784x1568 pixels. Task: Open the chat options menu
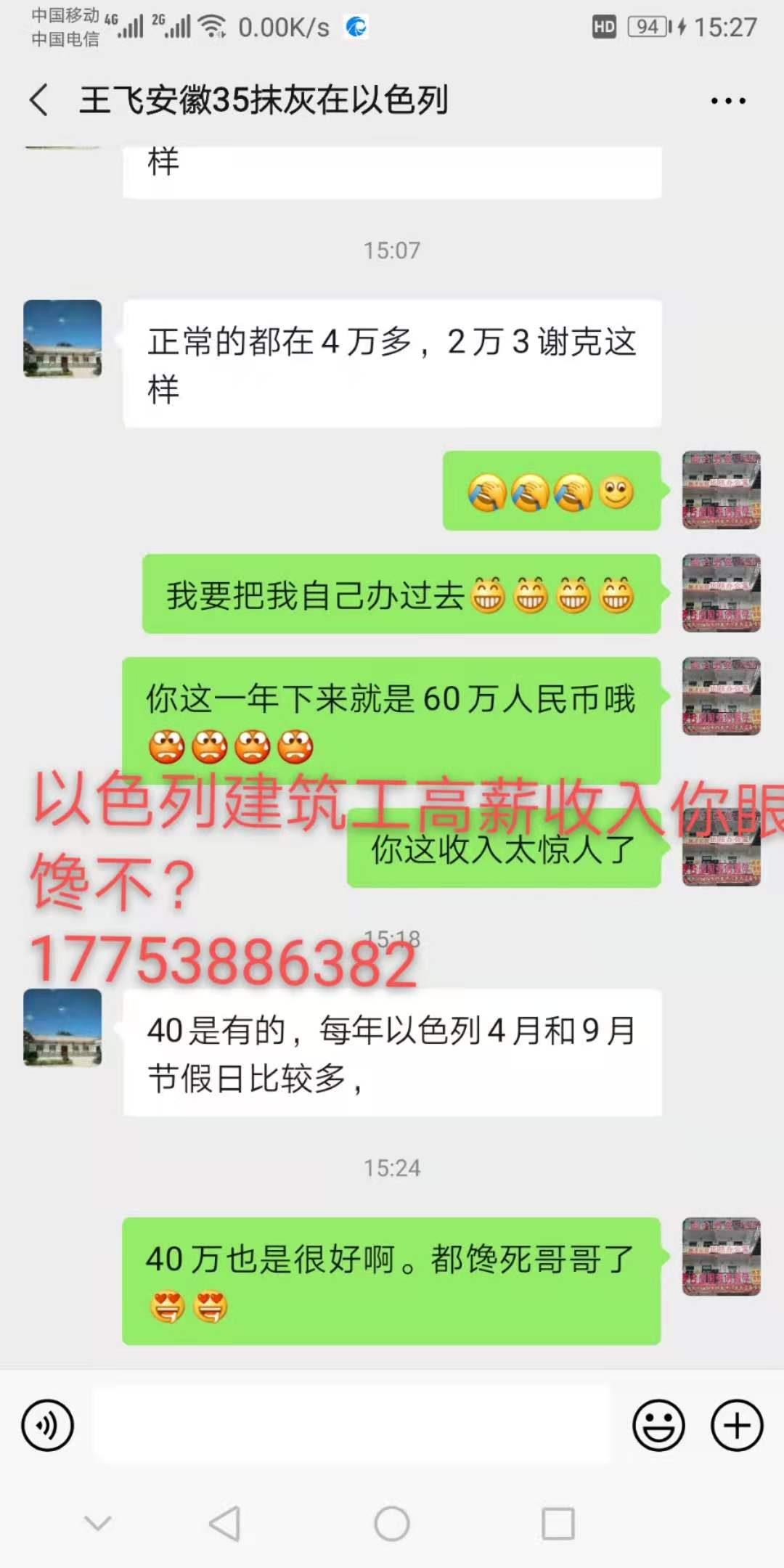pyautogui.click(x=727, y=101)
